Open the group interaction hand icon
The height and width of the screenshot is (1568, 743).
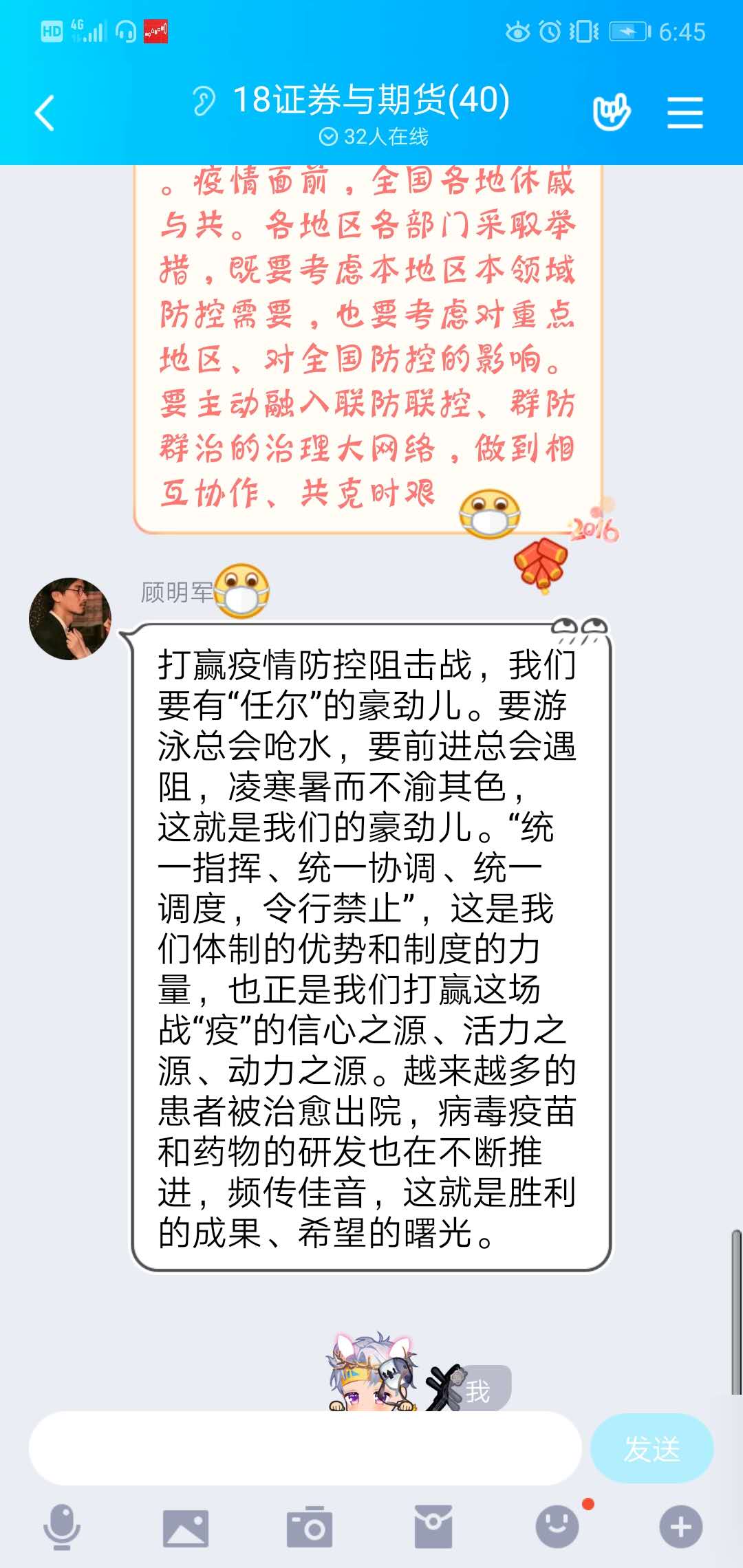pyautogui.click(x=611, y=112)
